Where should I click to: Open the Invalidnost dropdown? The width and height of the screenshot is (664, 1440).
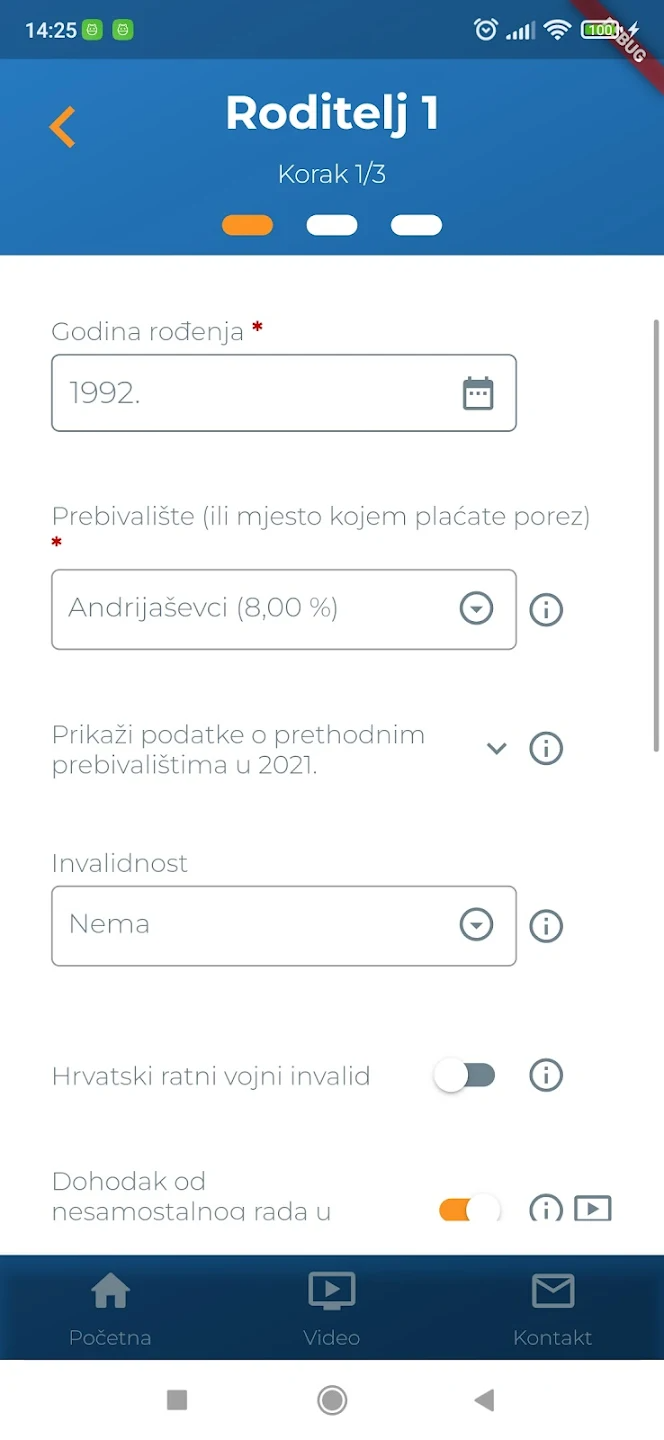284,926
